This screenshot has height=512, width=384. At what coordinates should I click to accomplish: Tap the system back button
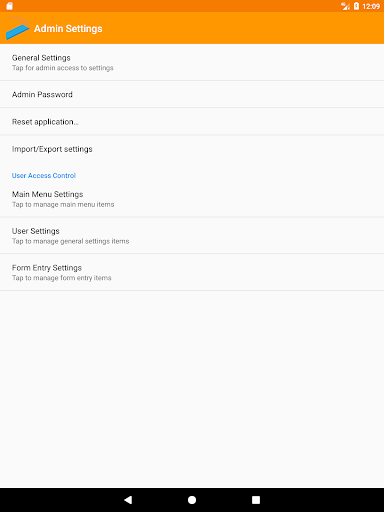pos(128,500)
